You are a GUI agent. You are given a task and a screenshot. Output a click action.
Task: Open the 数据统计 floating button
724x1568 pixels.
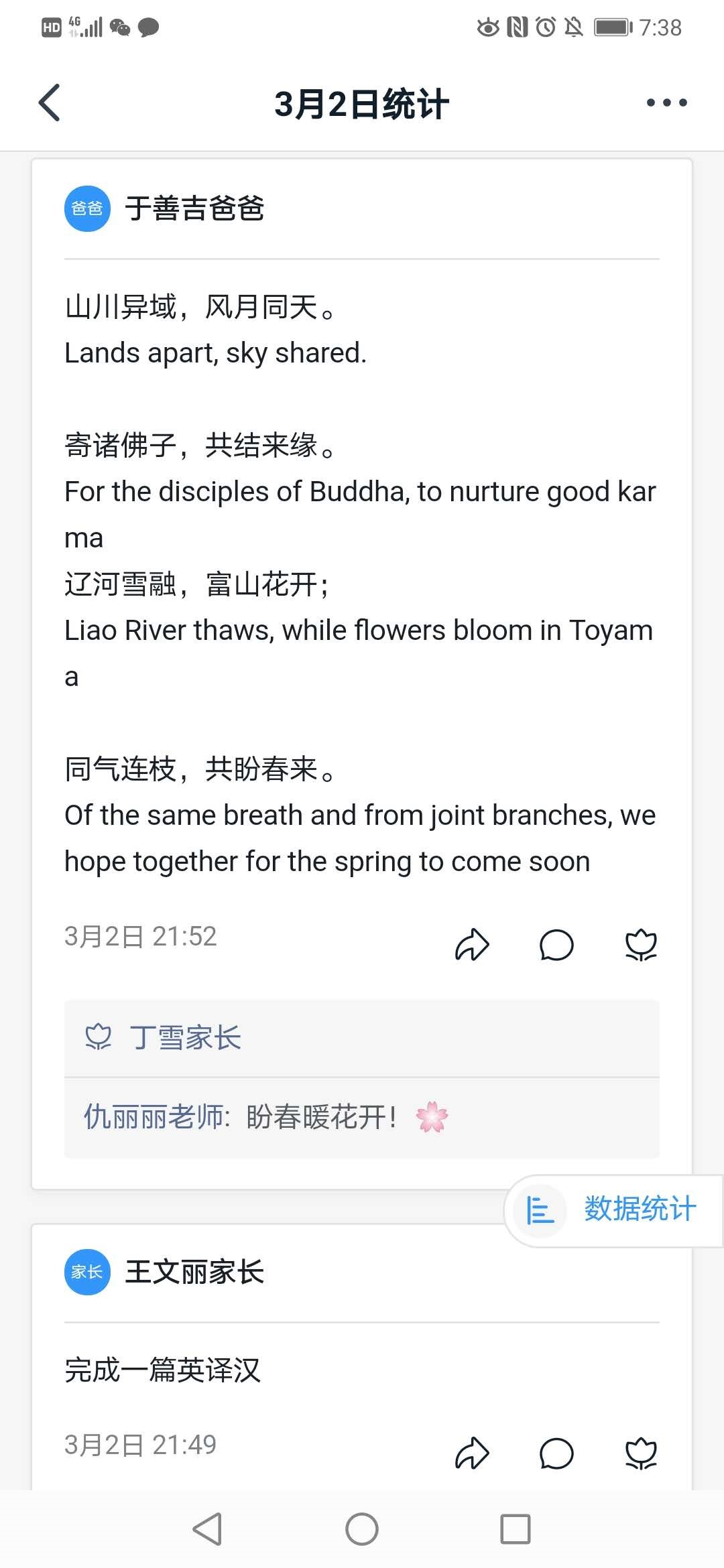(x=613, y=1210)
